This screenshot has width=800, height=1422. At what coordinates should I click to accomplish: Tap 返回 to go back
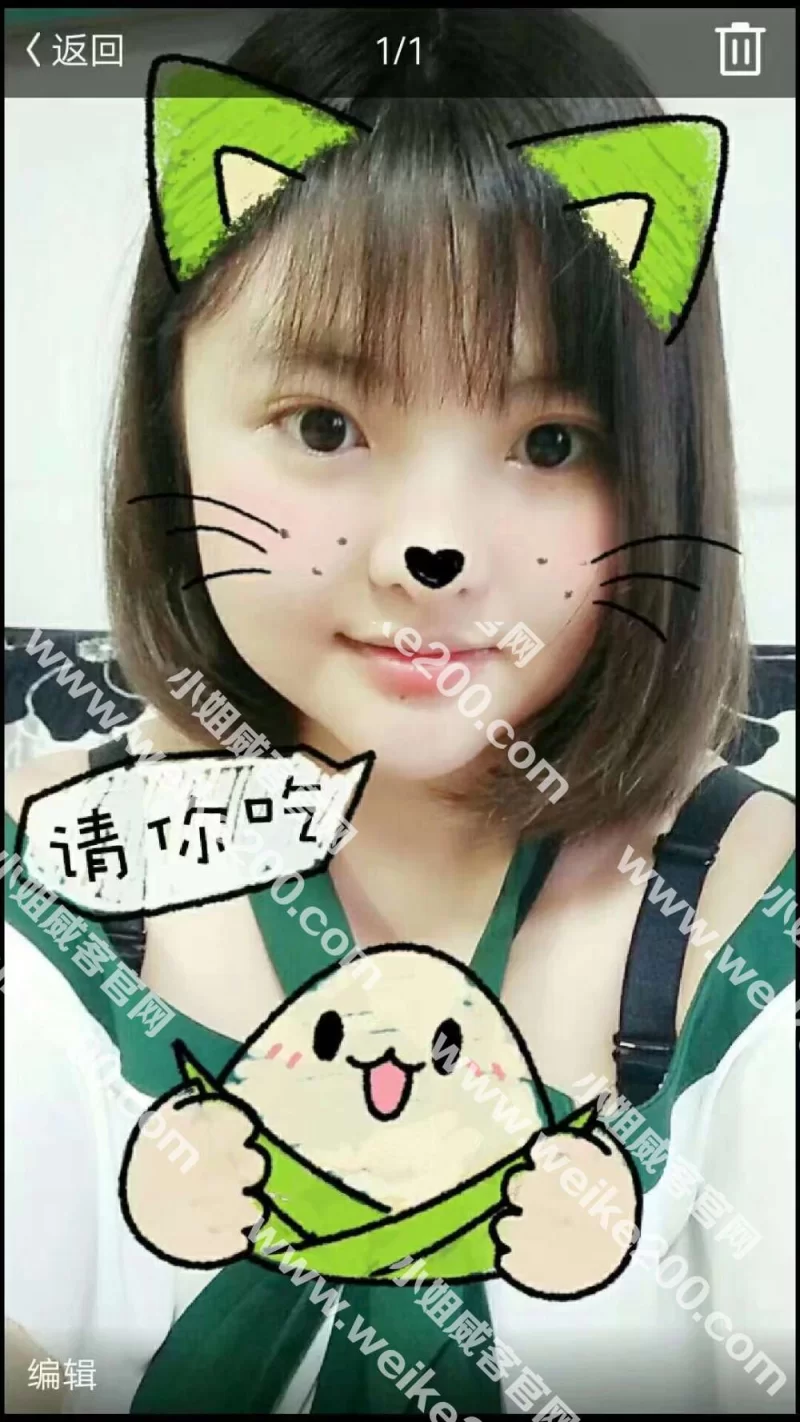(x=74, y=49)
